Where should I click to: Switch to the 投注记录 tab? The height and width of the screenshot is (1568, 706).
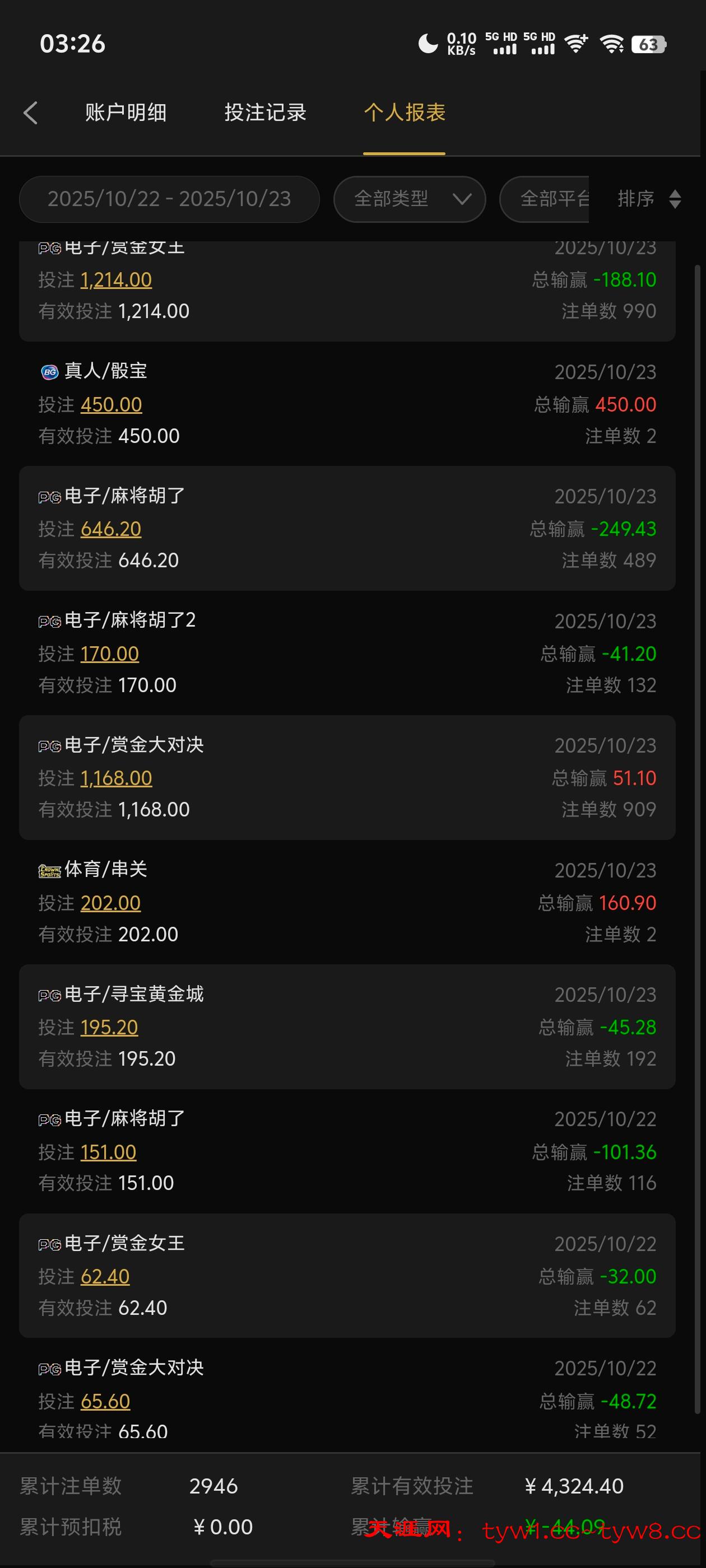click(265, 113)
